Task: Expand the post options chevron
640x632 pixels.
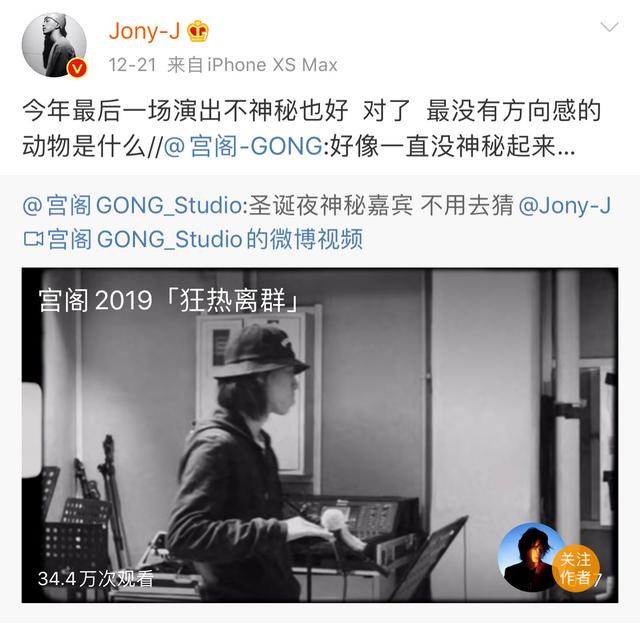Action: [607, 26]
